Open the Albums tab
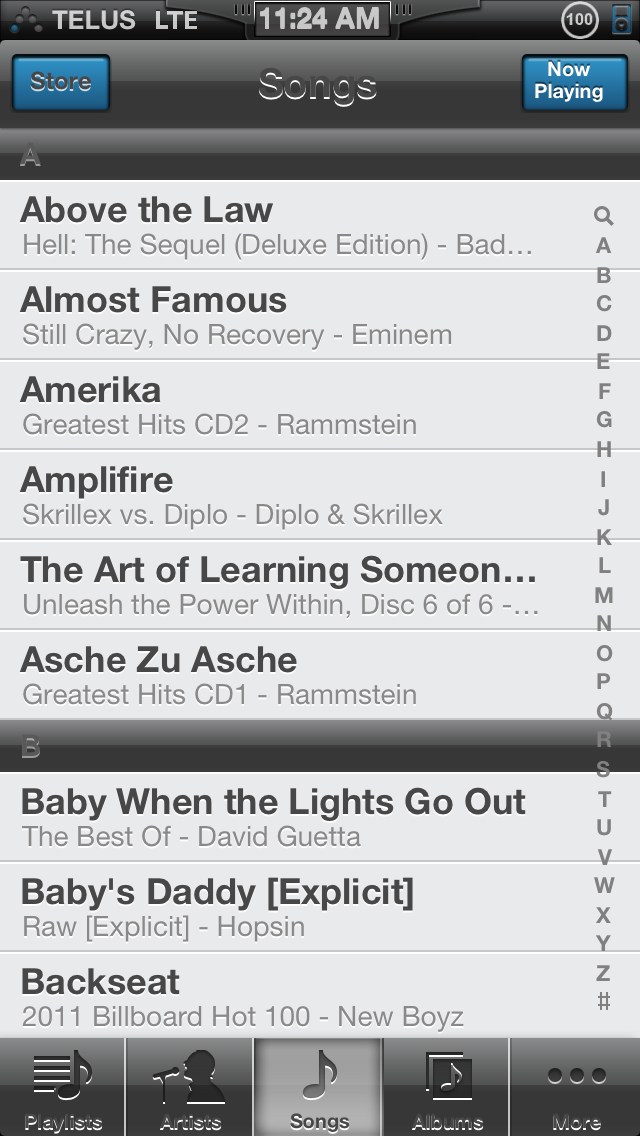Screen dimensions: 640x1136 point(446,1087)
